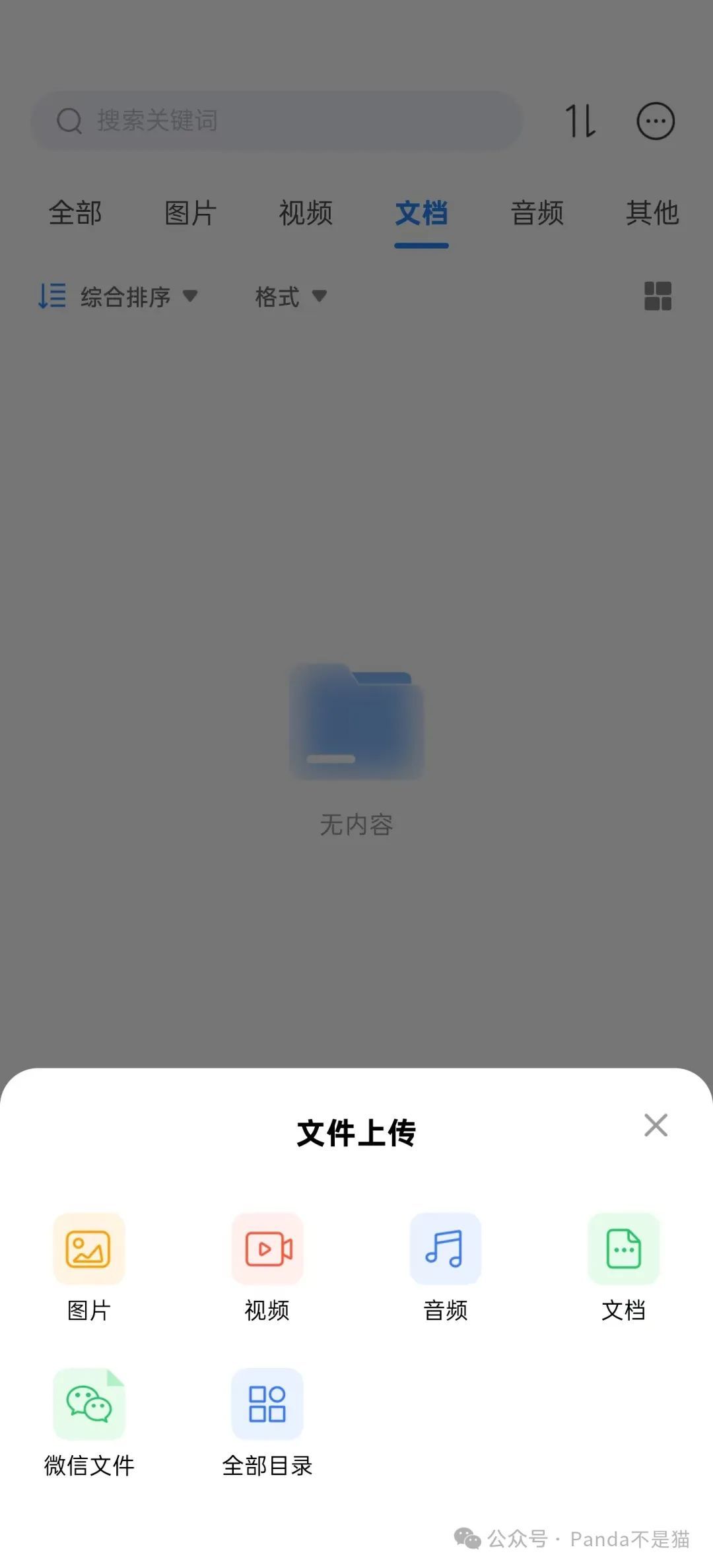Choose 图片 to upload pictures
Image resolution: width=713 pixels, height=1568 pixels.
89,1249
